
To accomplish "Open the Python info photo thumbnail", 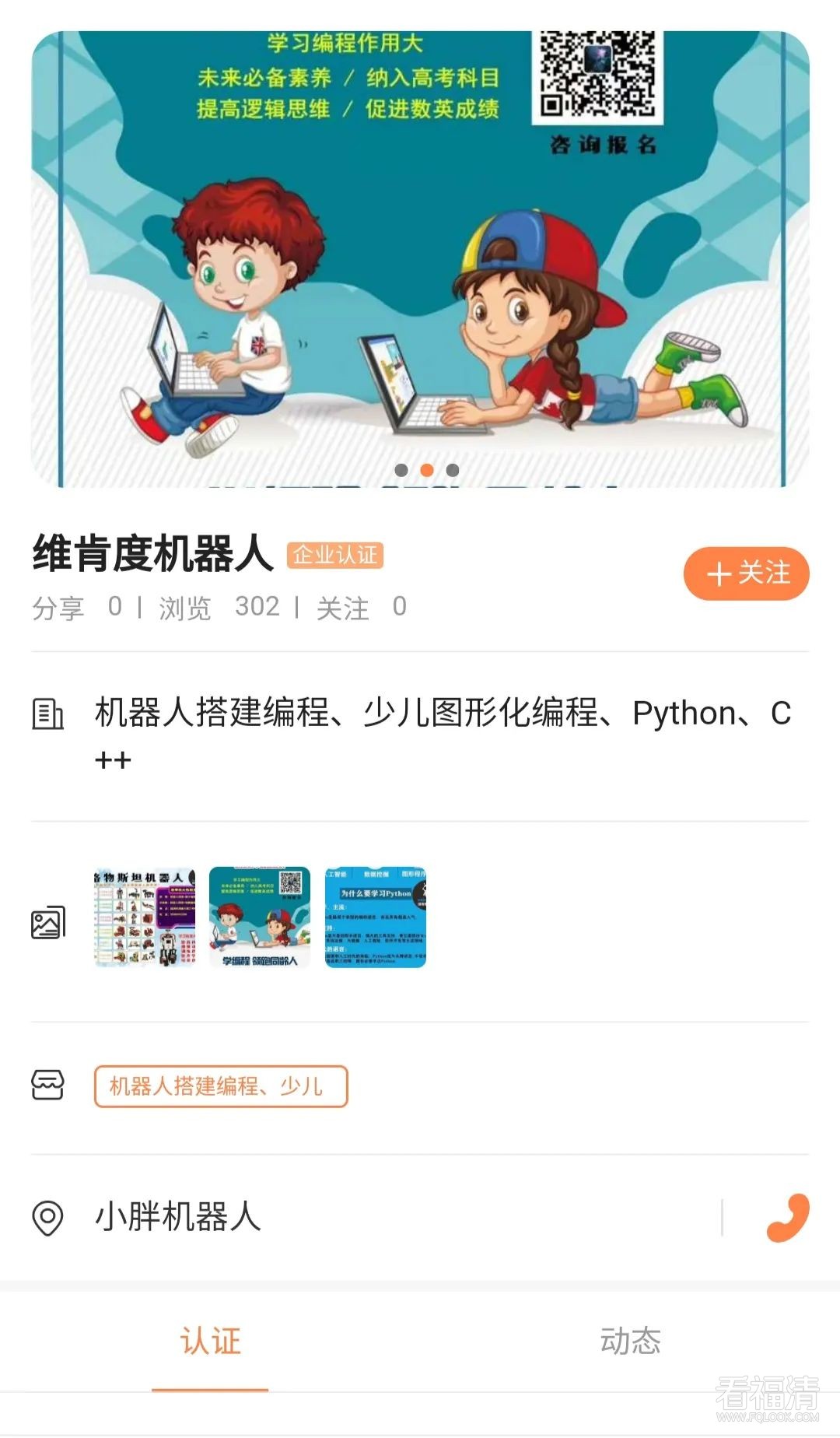I will 375,917.
